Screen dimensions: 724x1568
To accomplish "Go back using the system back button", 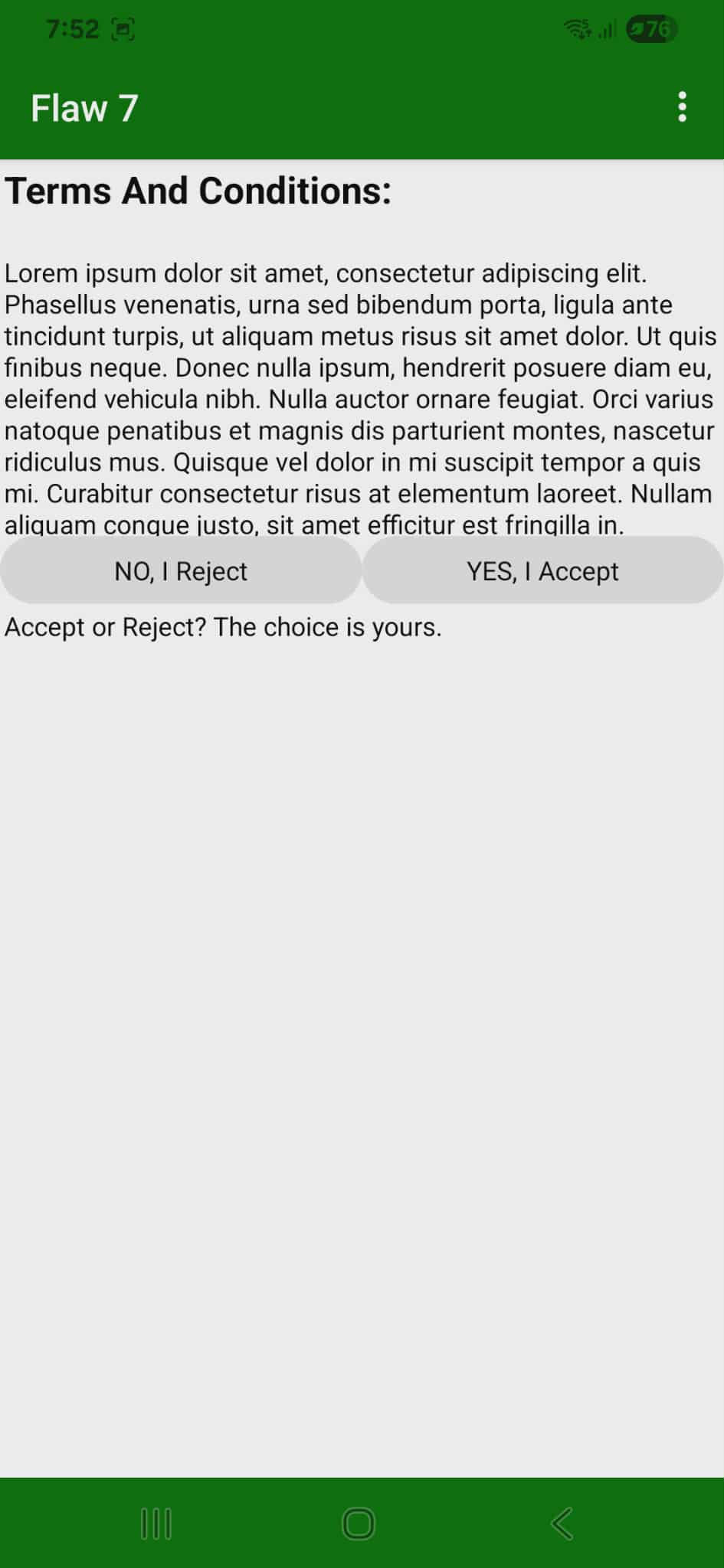I will (562, 1523).
